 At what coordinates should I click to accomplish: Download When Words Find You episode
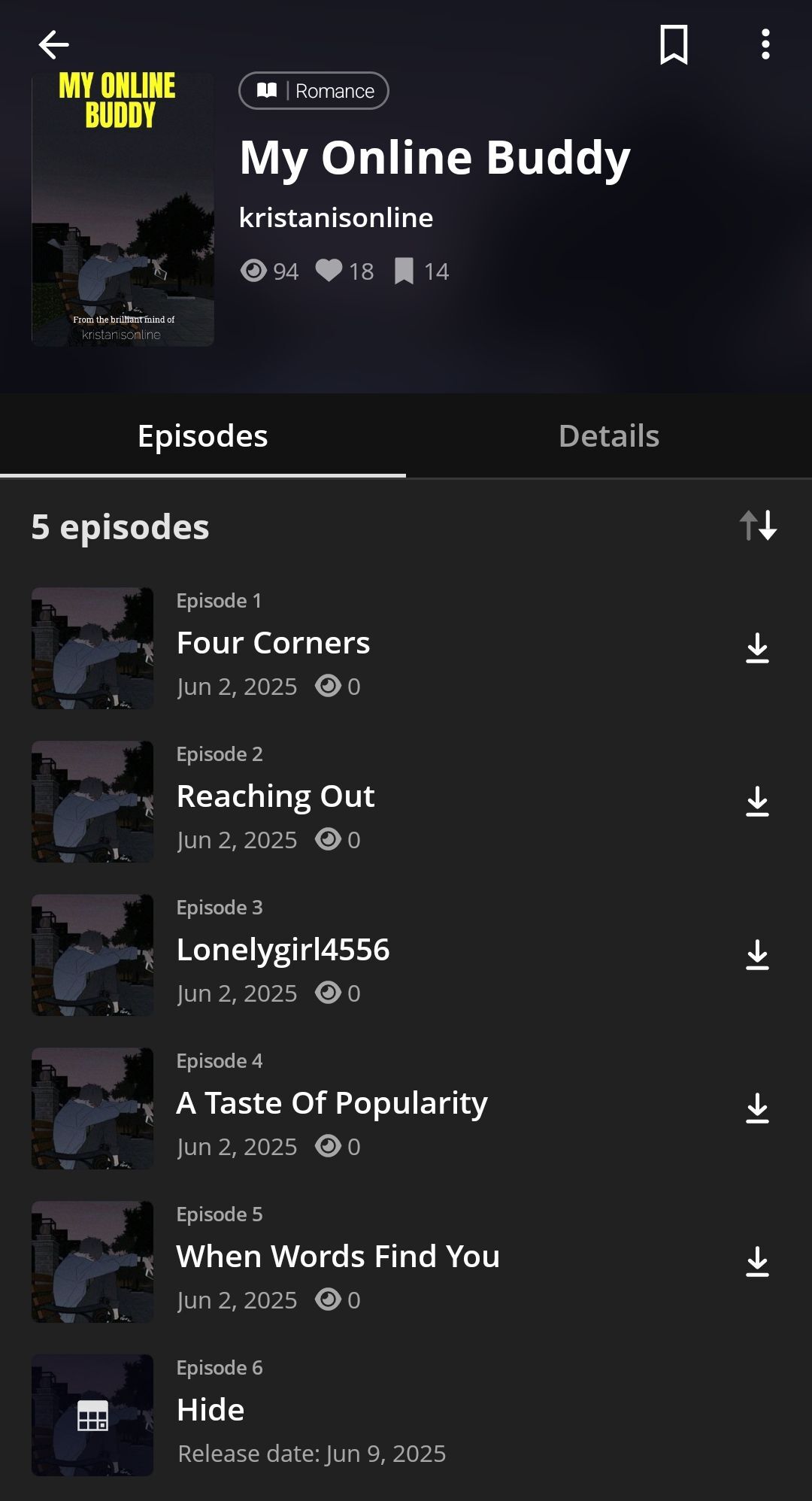coord(757,1262)
